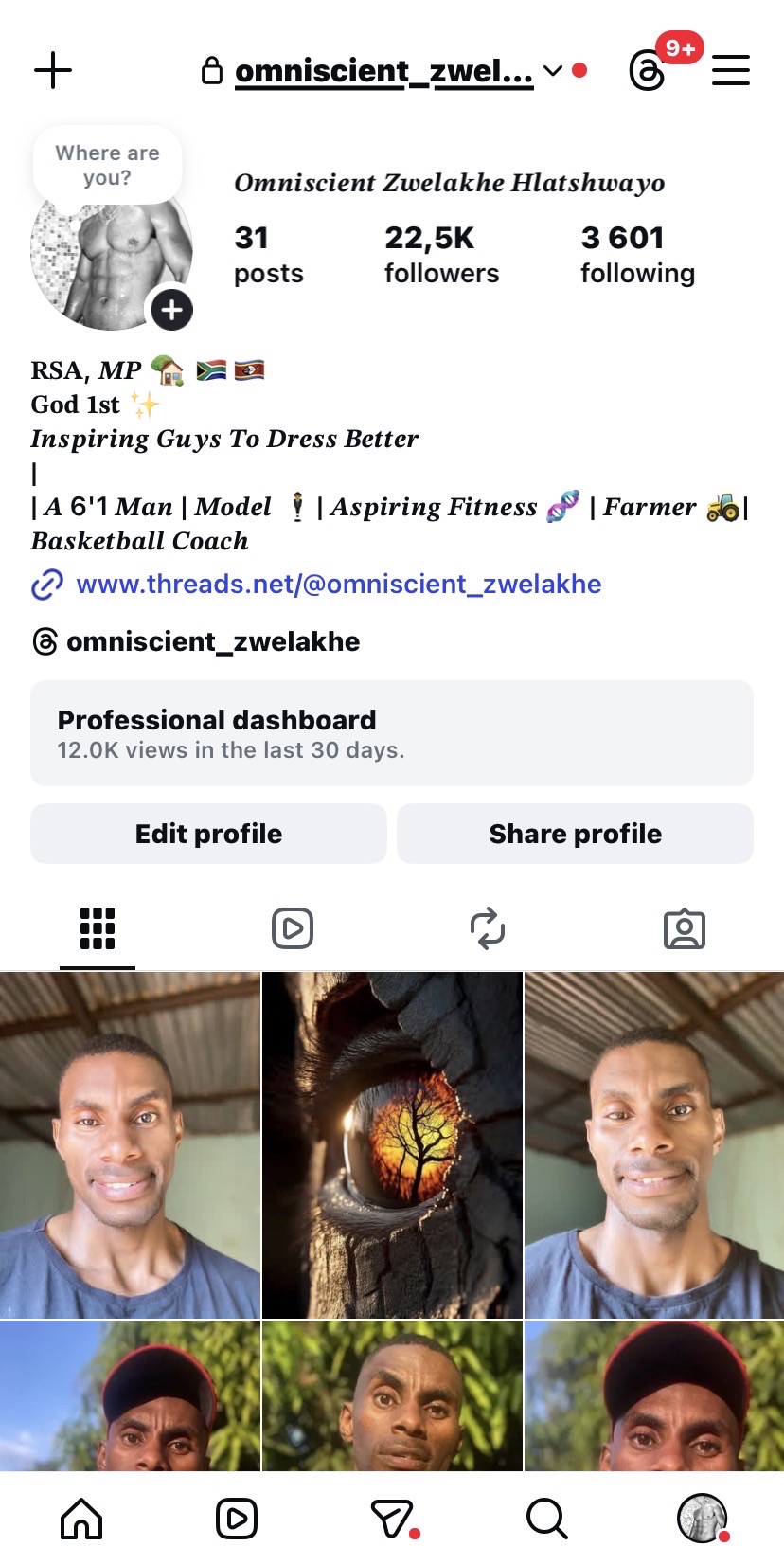Open Search from the bottom navigation
This screenshot has width=784, height=1565.
[546, 1519]
